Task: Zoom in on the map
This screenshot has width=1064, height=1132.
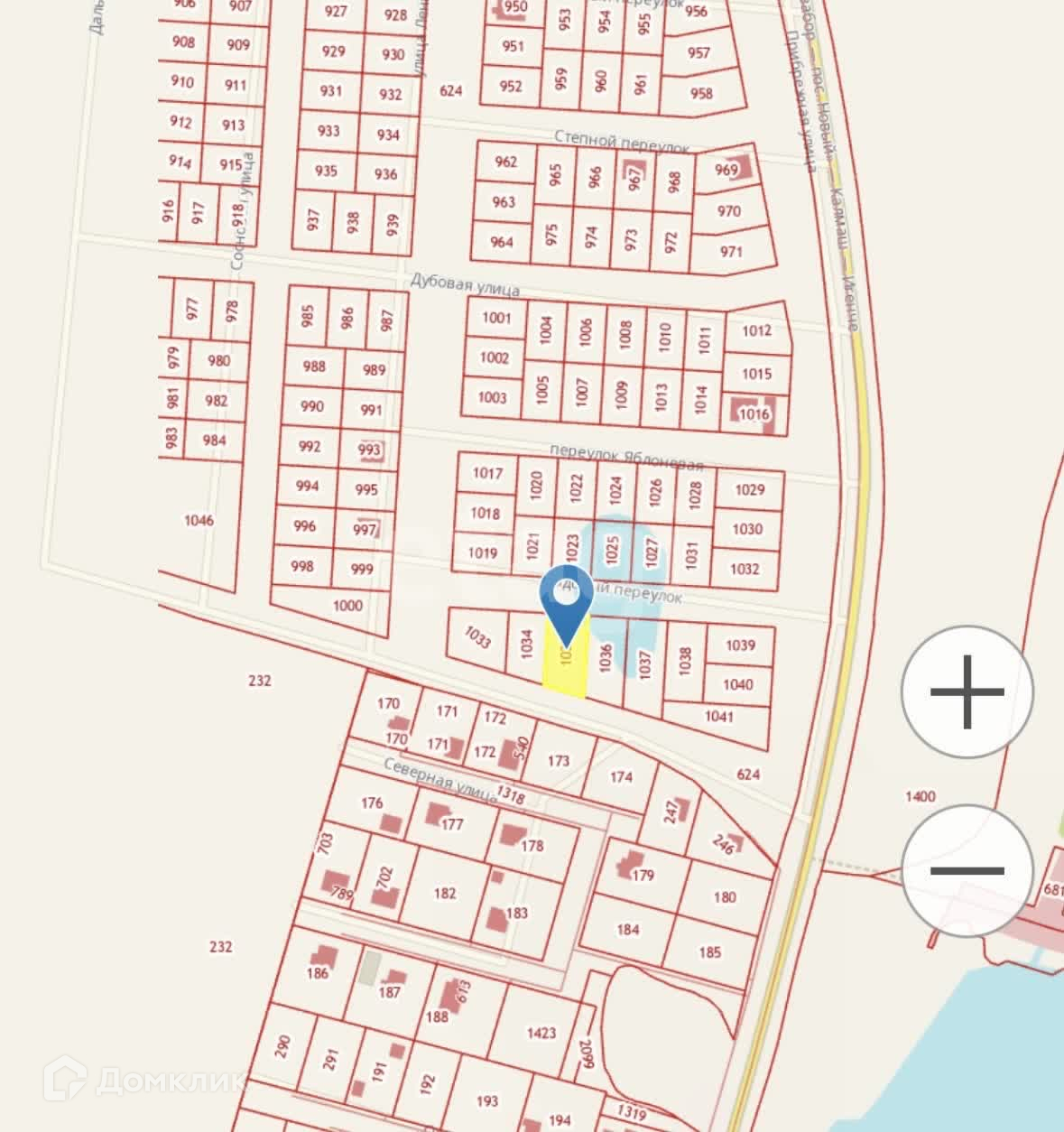Action: click(967, 692)
